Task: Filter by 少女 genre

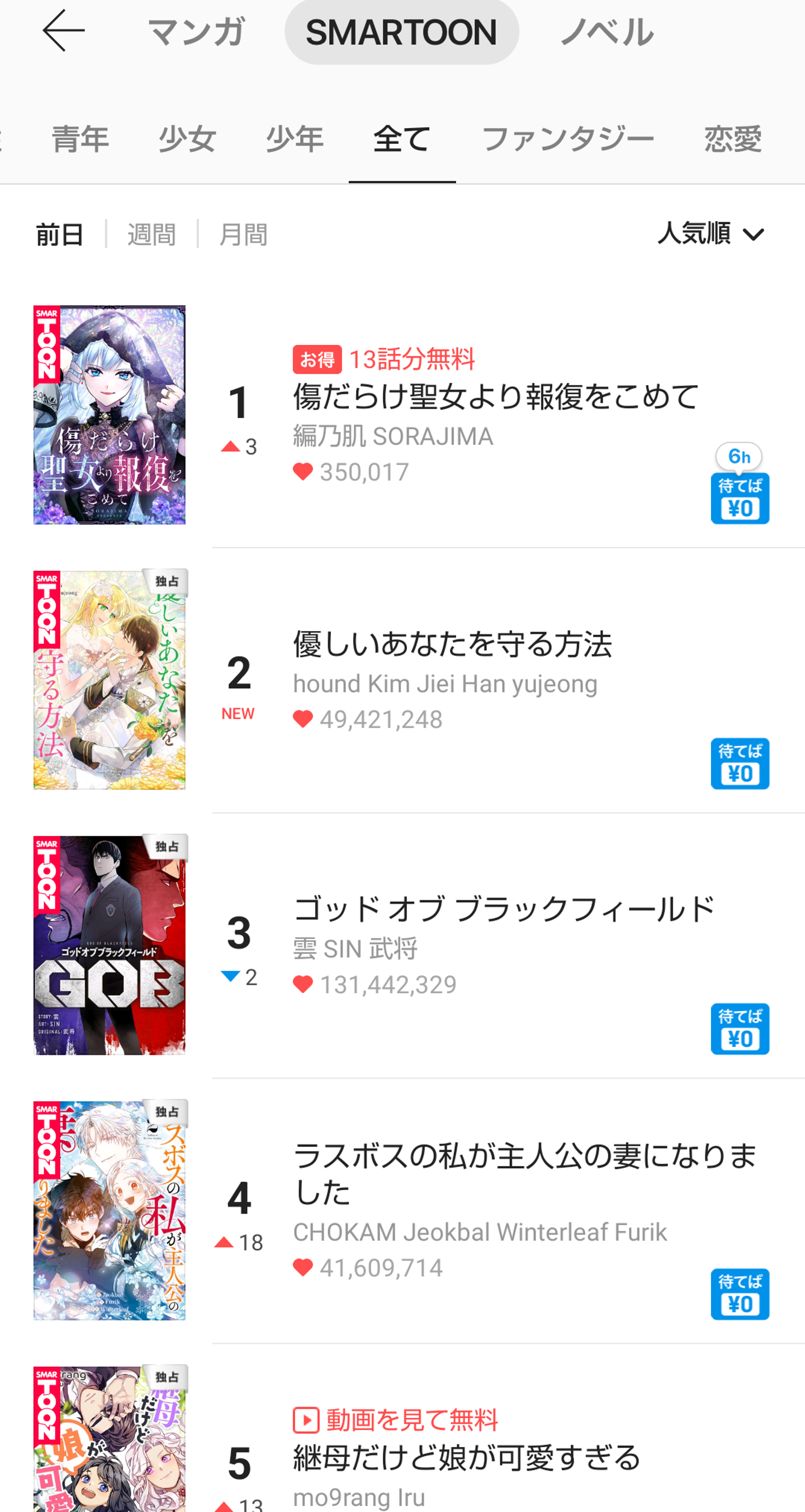Action: 187,140
